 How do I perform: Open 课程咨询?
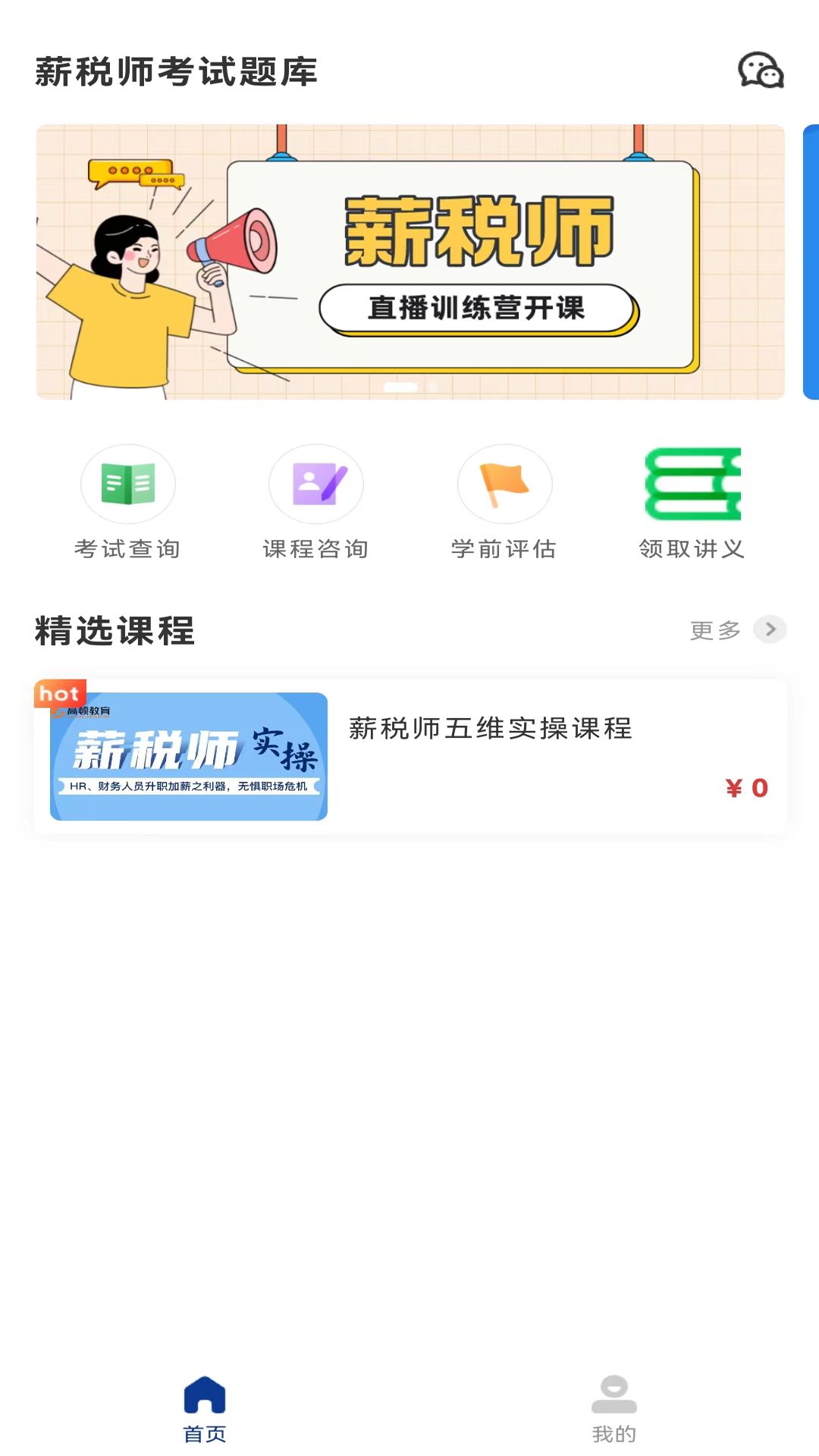coord(315,502)
